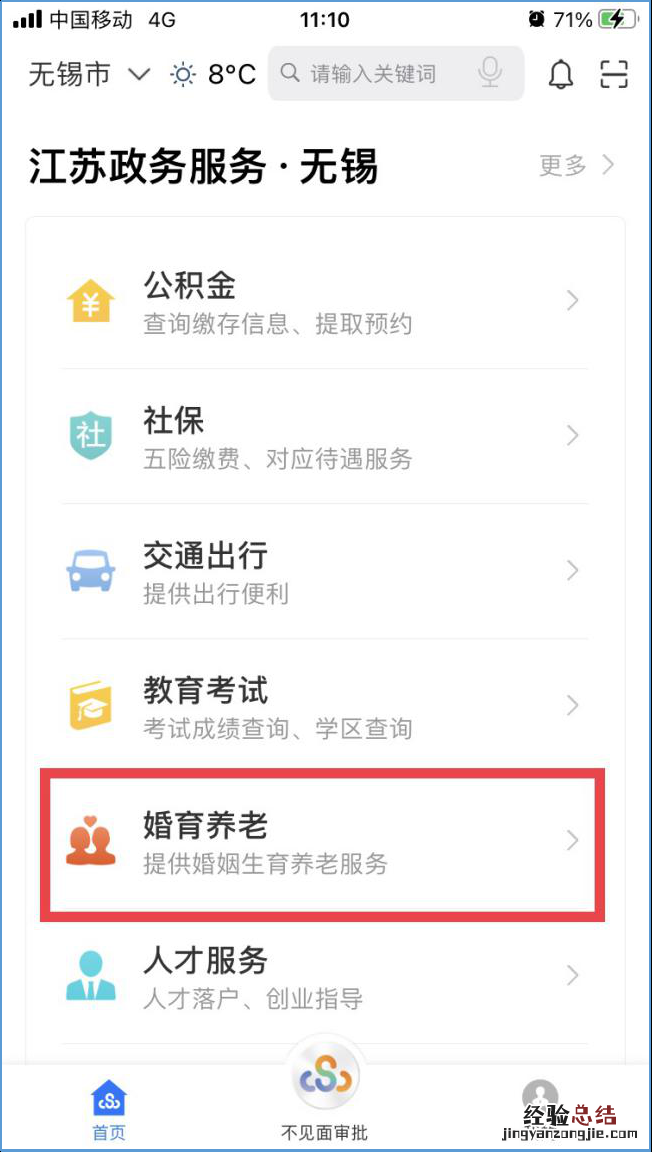View 更多 government services
The width and height of the screenshot is (652, 1152).
(576, 166)
